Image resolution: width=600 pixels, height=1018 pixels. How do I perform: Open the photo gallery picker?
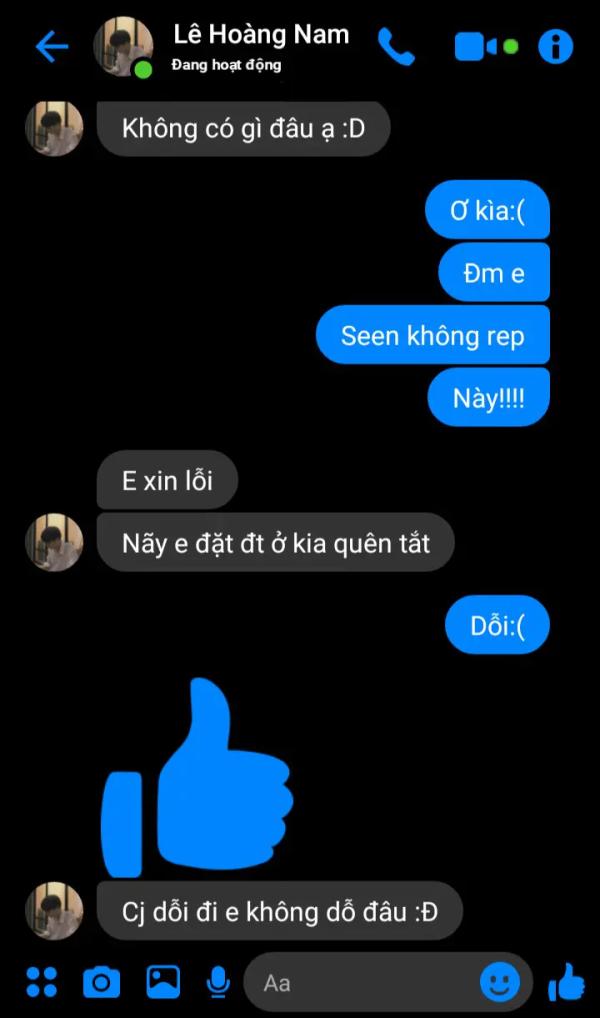(x=163, y=982)
